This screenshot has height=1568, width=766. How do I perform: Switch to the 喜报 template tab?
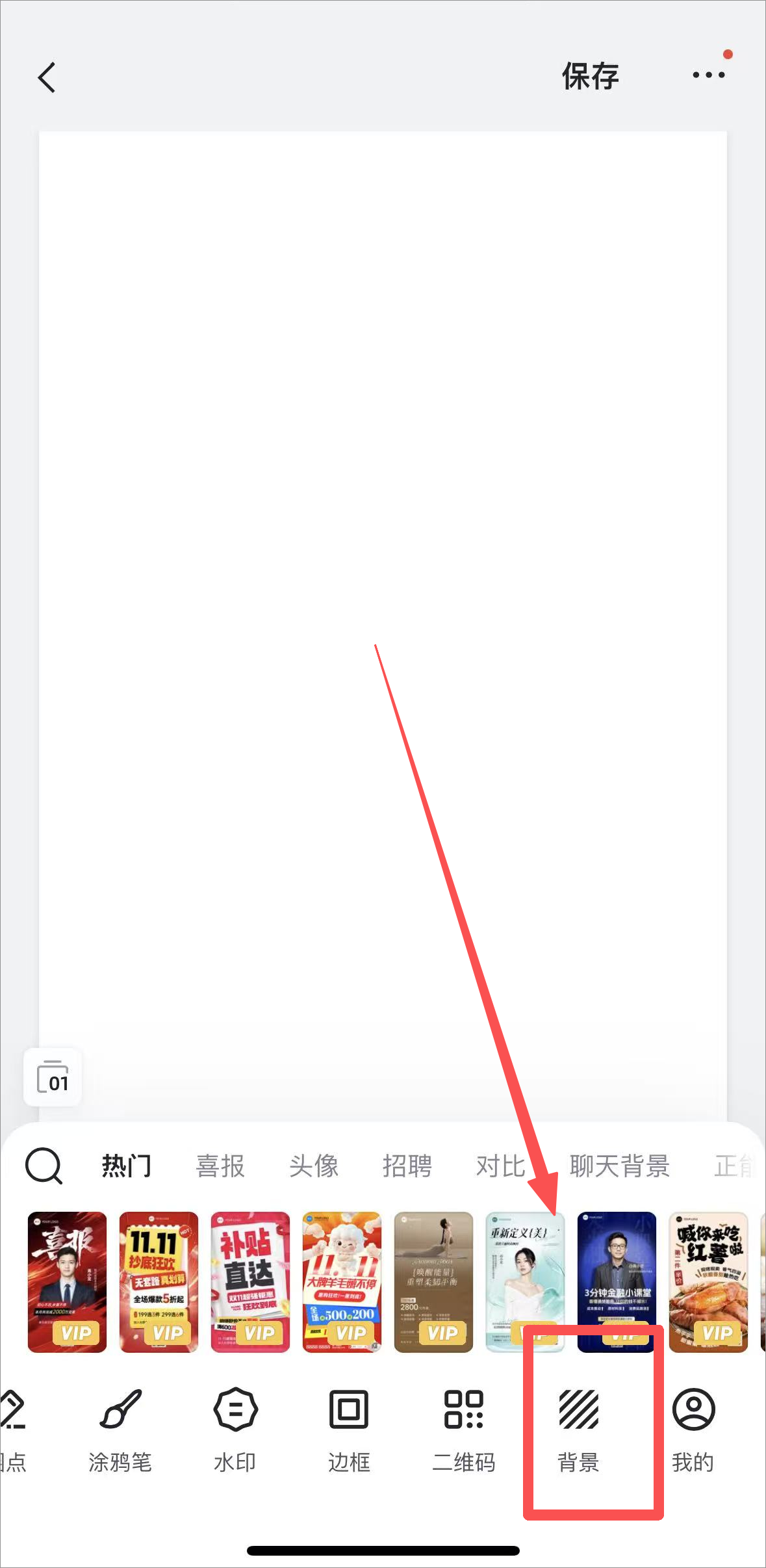pos(220,1166)
